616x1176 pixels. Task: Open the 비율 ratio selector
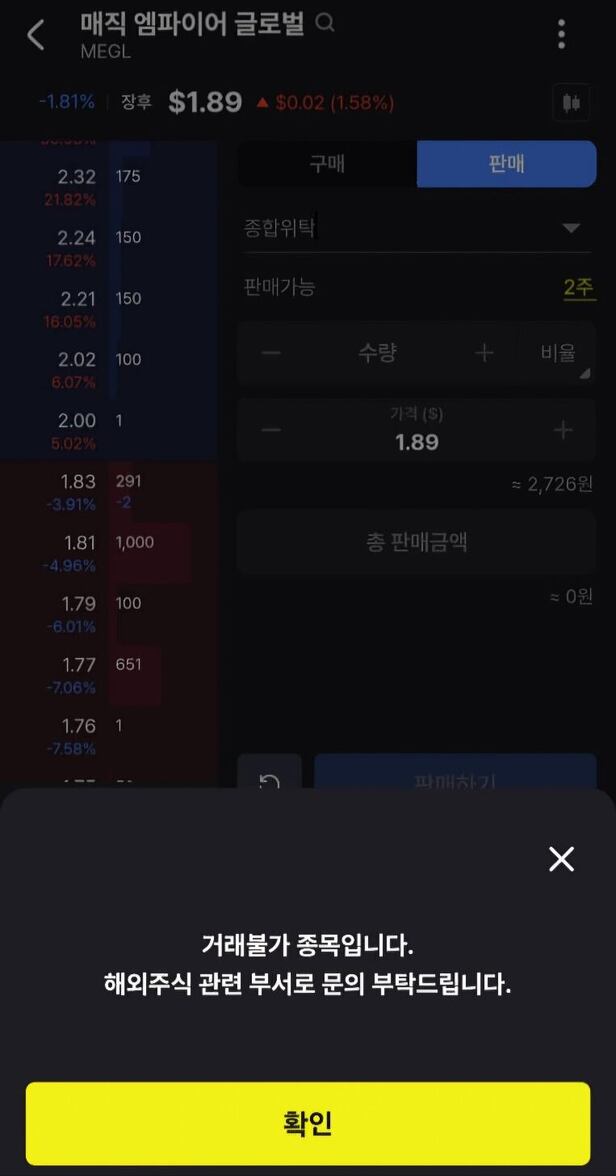coord(558,353)
